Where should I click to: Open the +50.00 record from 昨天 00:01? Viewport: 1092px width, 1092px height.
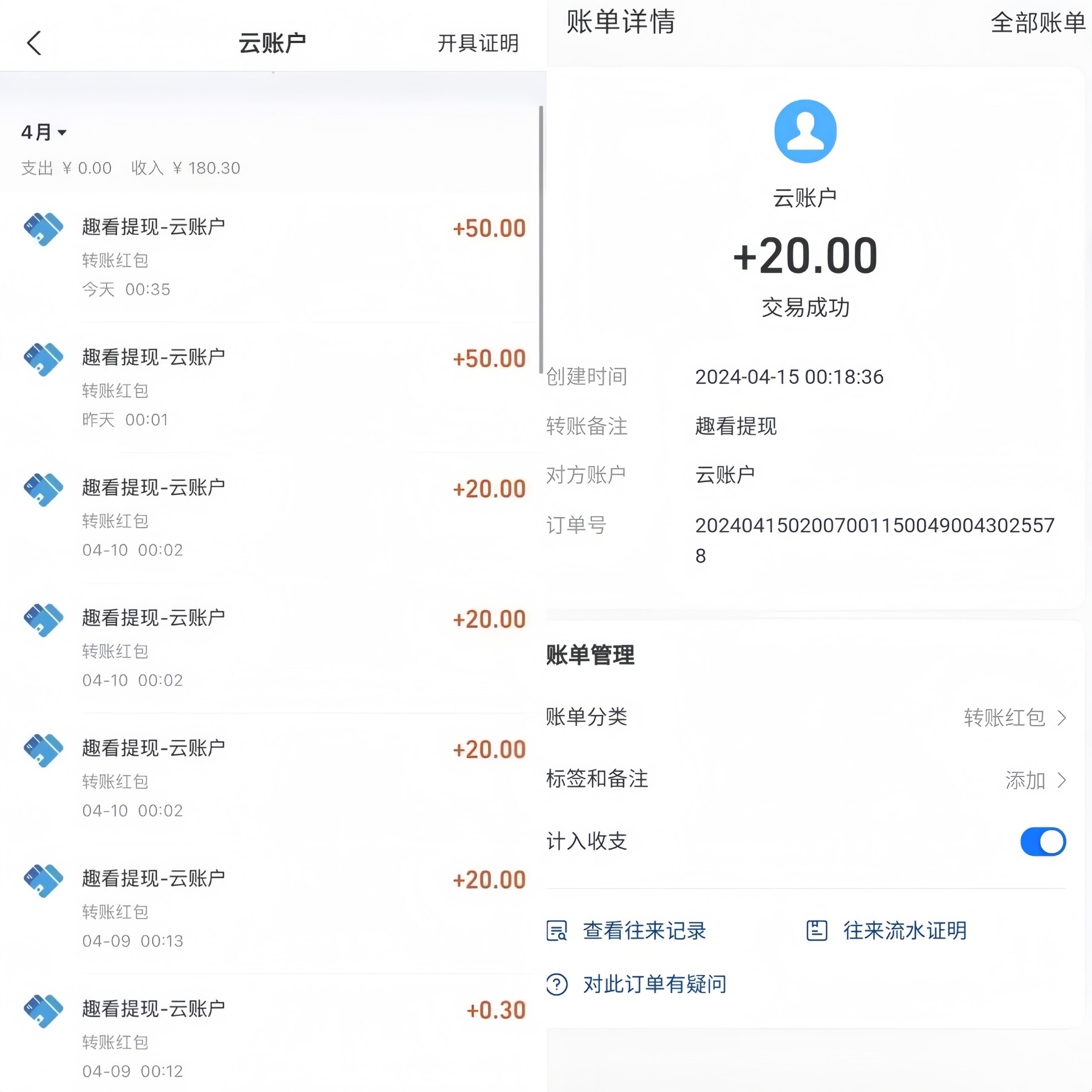pos(271,388)
